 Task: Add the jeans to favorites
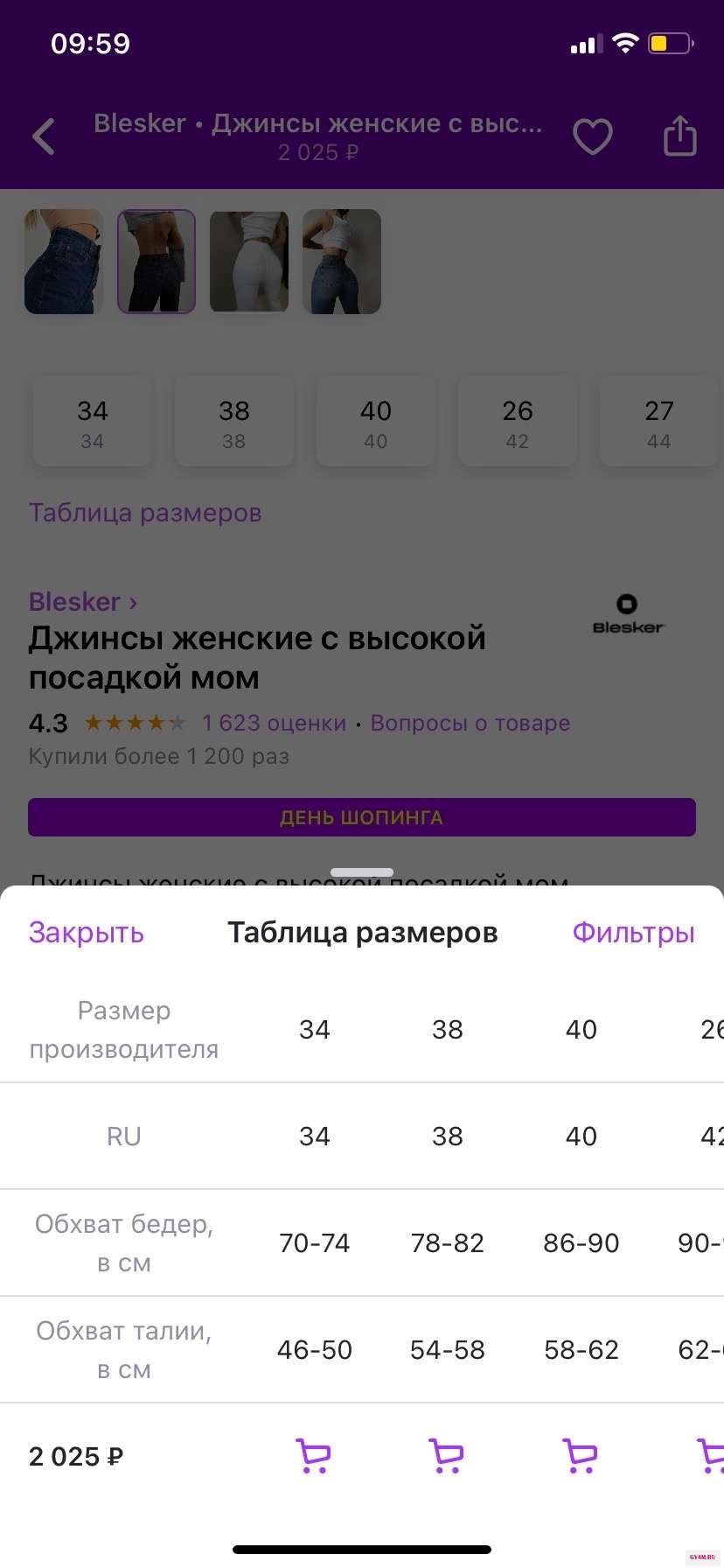pyautogui.click(x=592, y=136)
